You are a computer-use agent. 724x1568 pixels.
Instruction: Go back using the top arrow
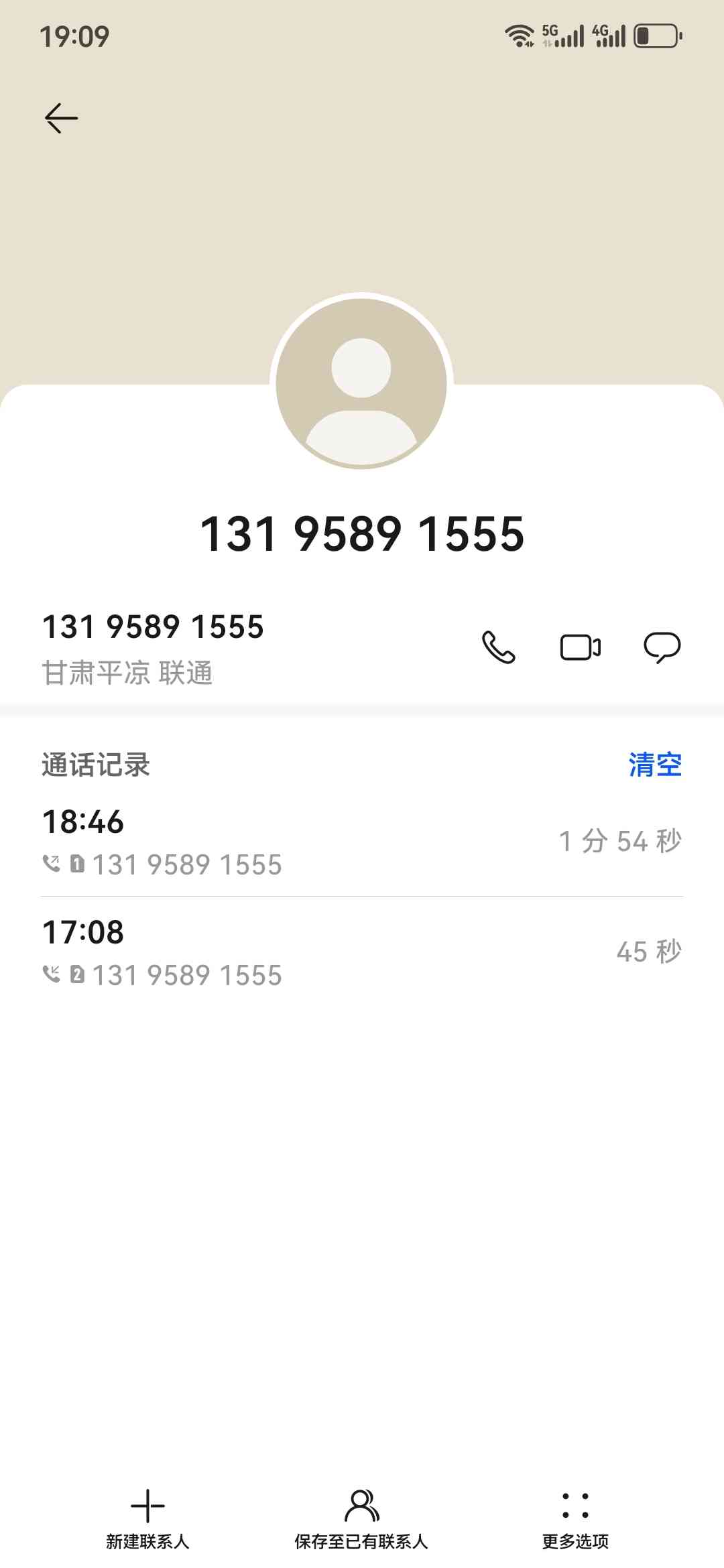tap(61, 118)
